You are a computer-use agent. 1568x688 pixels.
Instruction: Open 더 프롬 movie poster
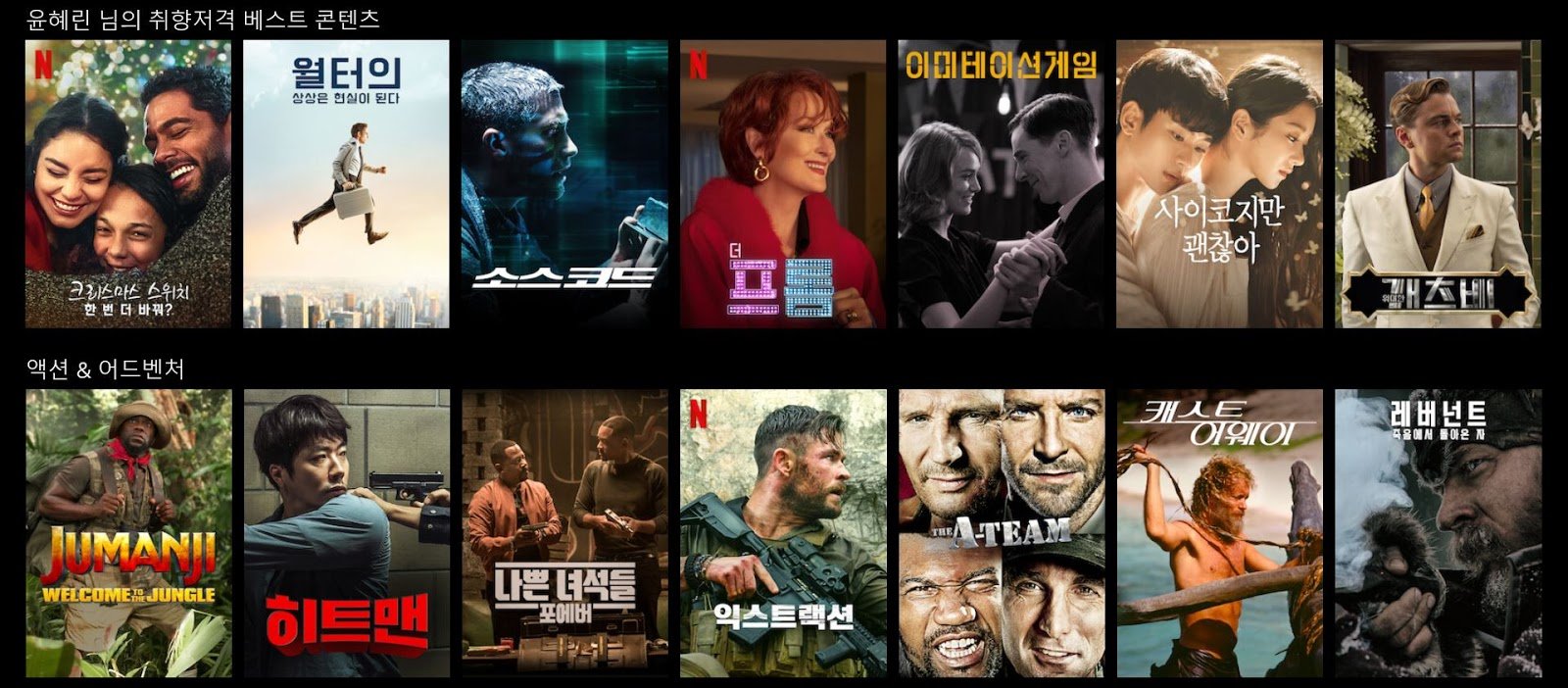pyautogui.click(x=783, y=183)
